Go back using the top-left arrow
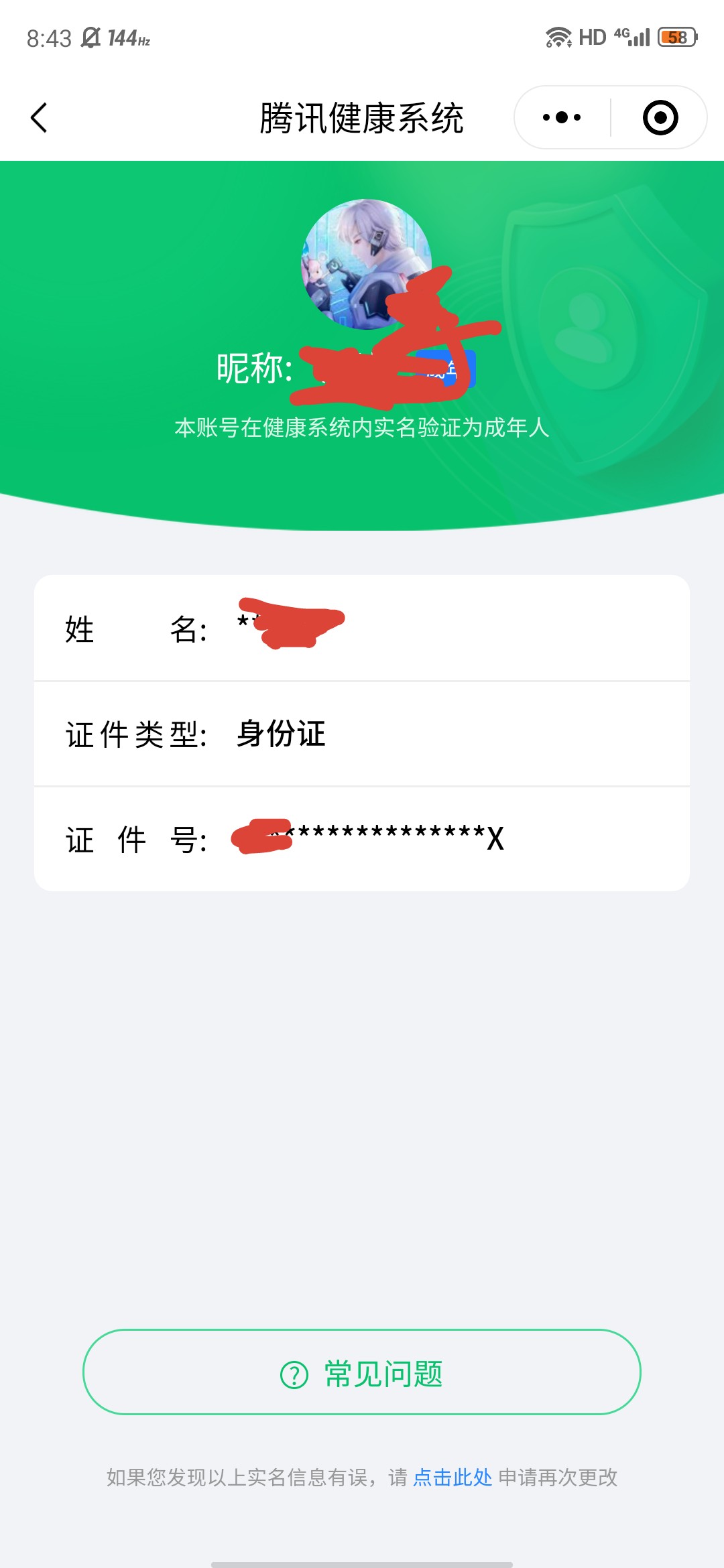The width and height of the screenshot is (724, 1568). point(40,118)
